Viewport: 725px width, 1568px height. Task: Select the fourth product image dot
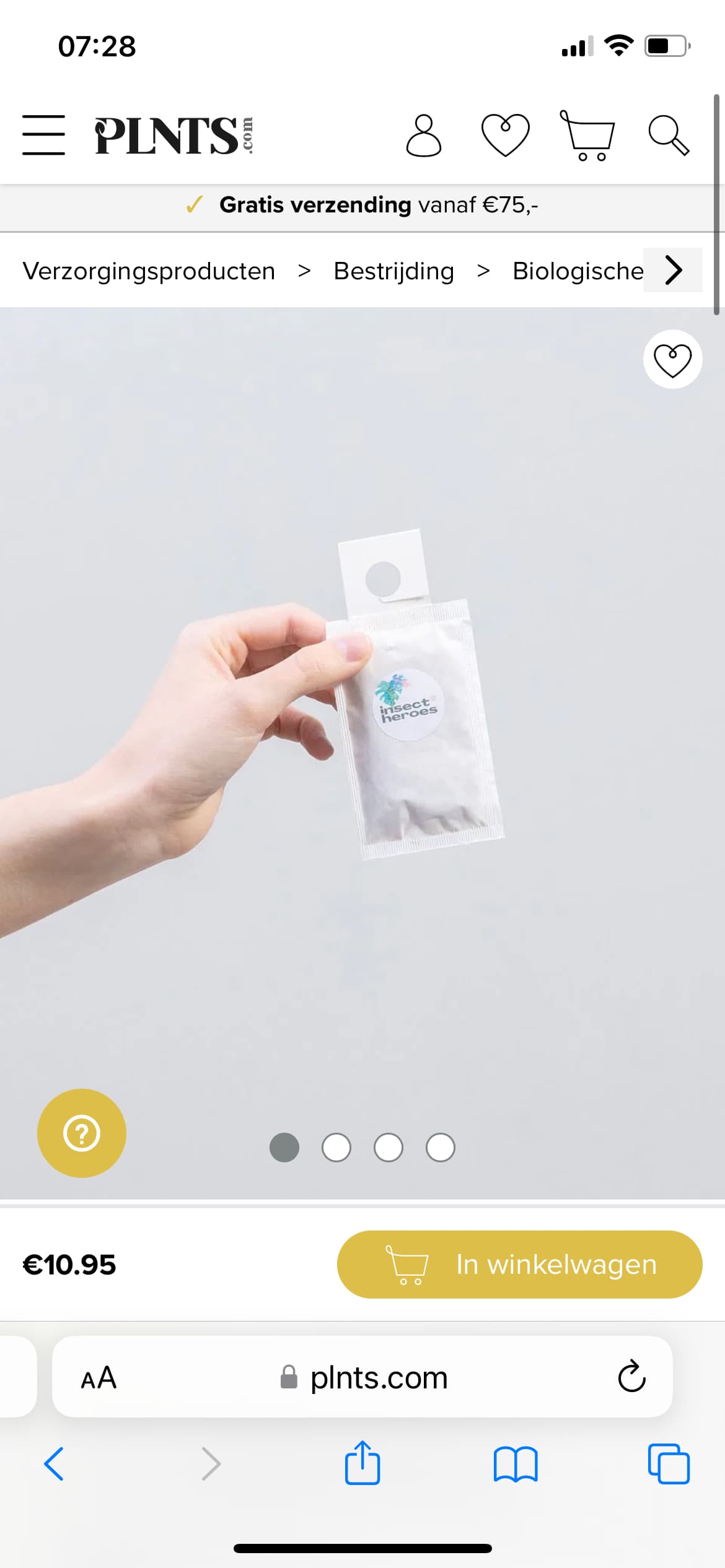point(441,1148)
